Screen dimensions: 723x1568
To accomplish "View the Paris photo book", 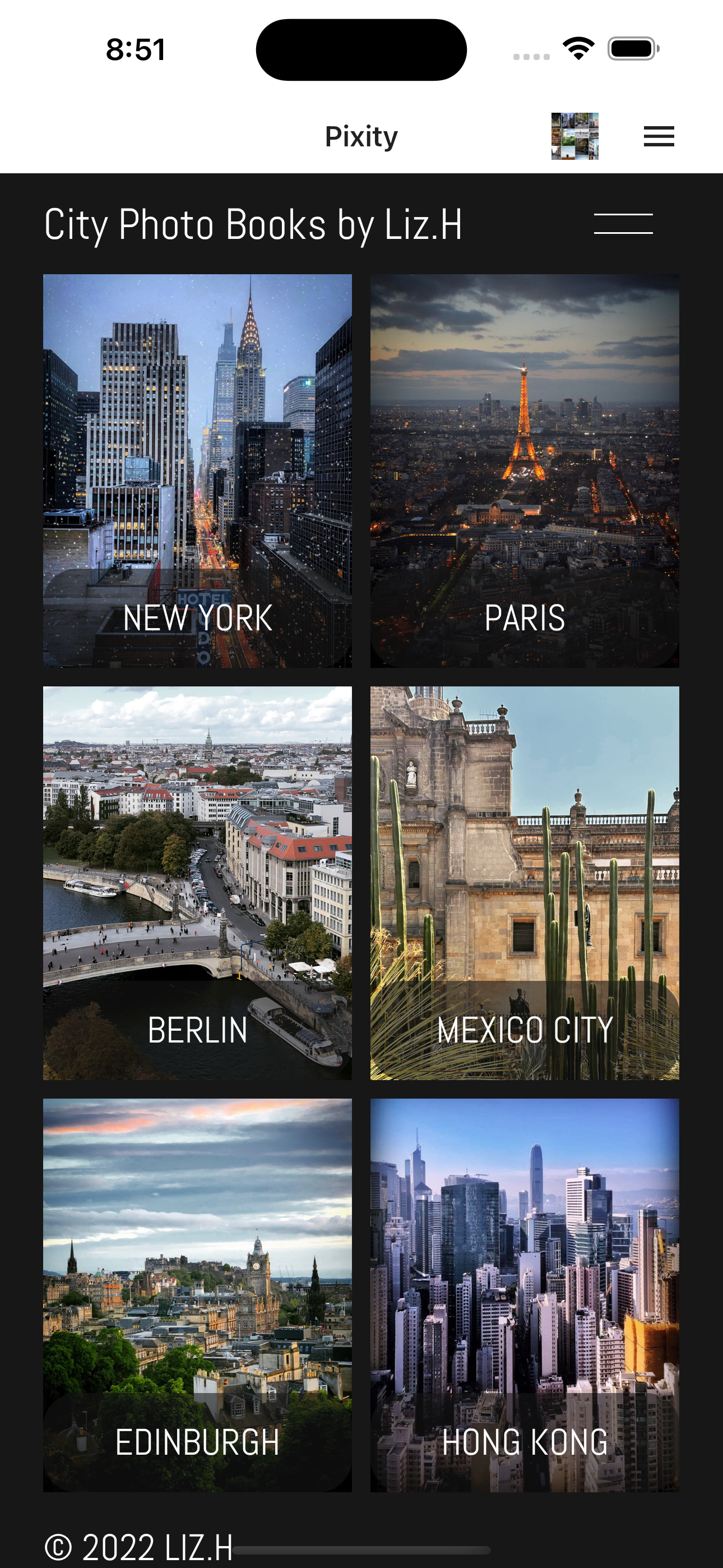I will pyautogui.click(x=525, y=471).
